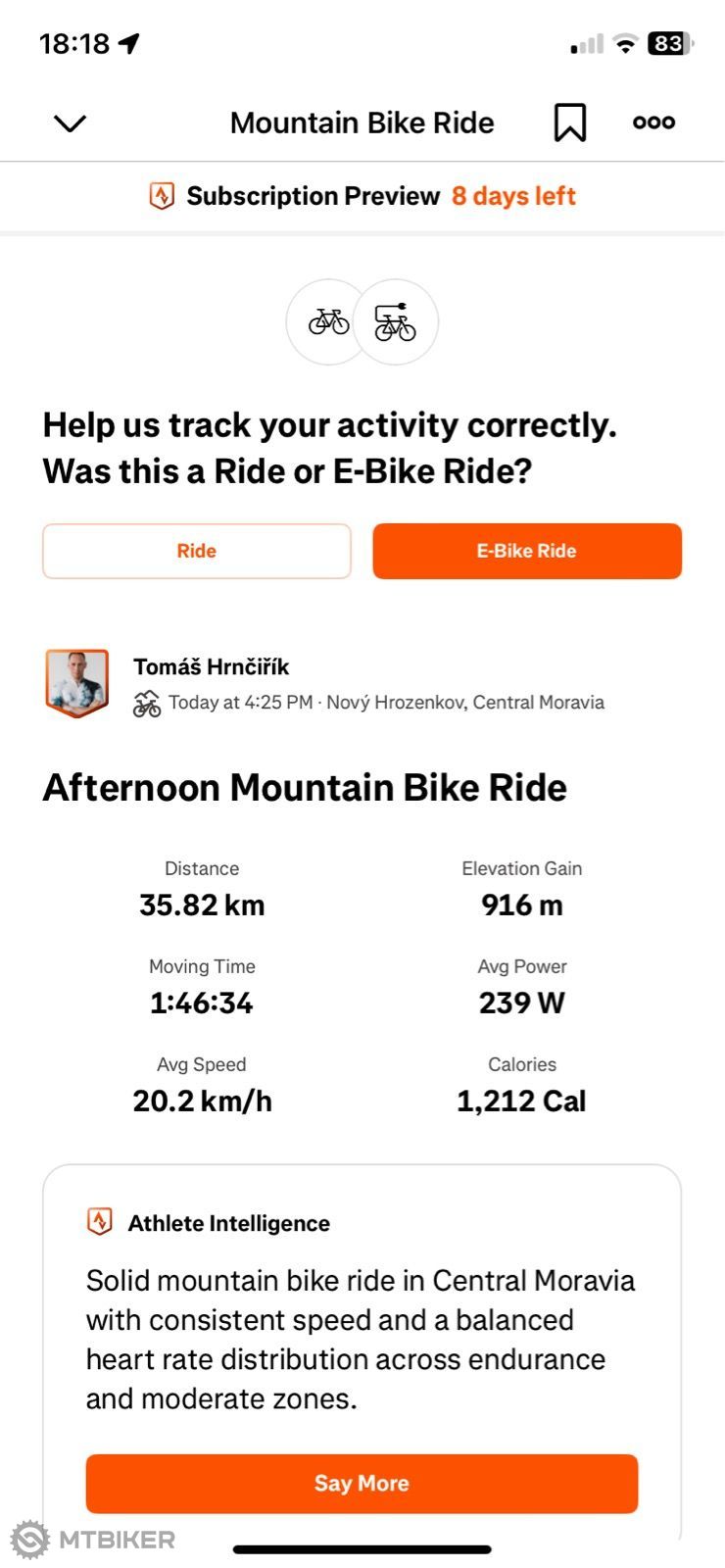
Task: Tap Say More in Athlete Intelligence
Action: coord(362,1484)
